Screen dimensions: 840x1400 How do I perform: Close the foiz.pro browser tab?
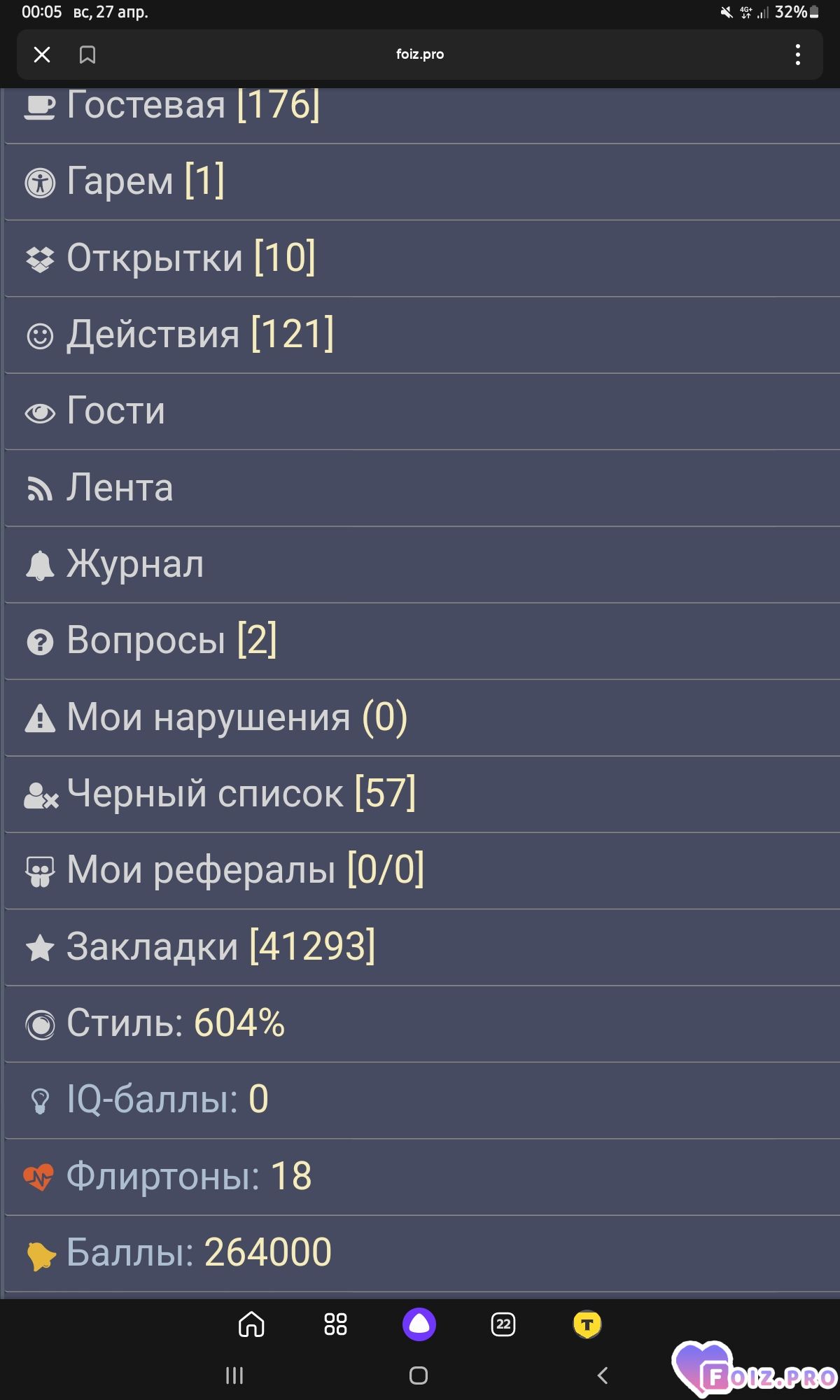point(42,55)
